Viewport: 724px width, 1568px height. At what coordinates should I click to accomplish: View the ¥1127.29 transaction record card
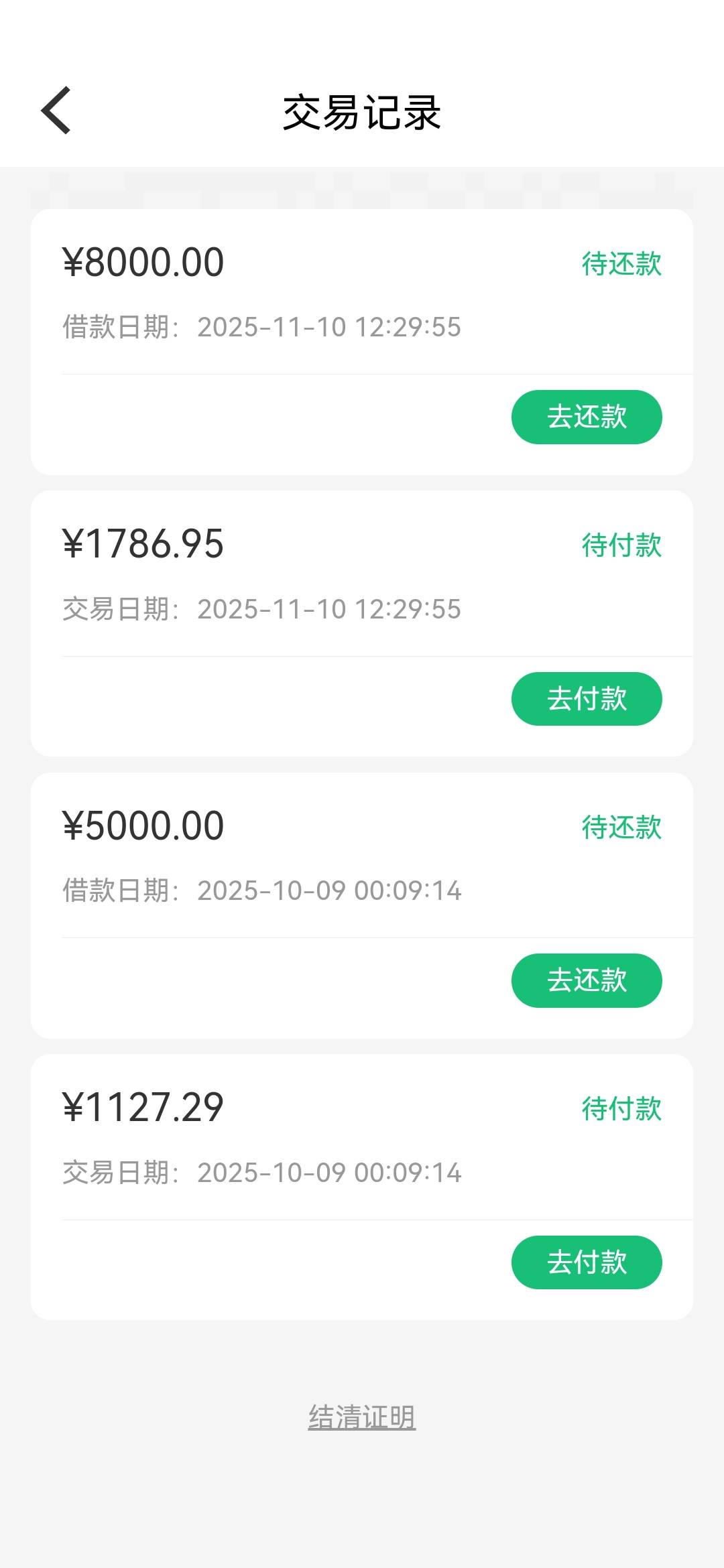point(268,1139)
